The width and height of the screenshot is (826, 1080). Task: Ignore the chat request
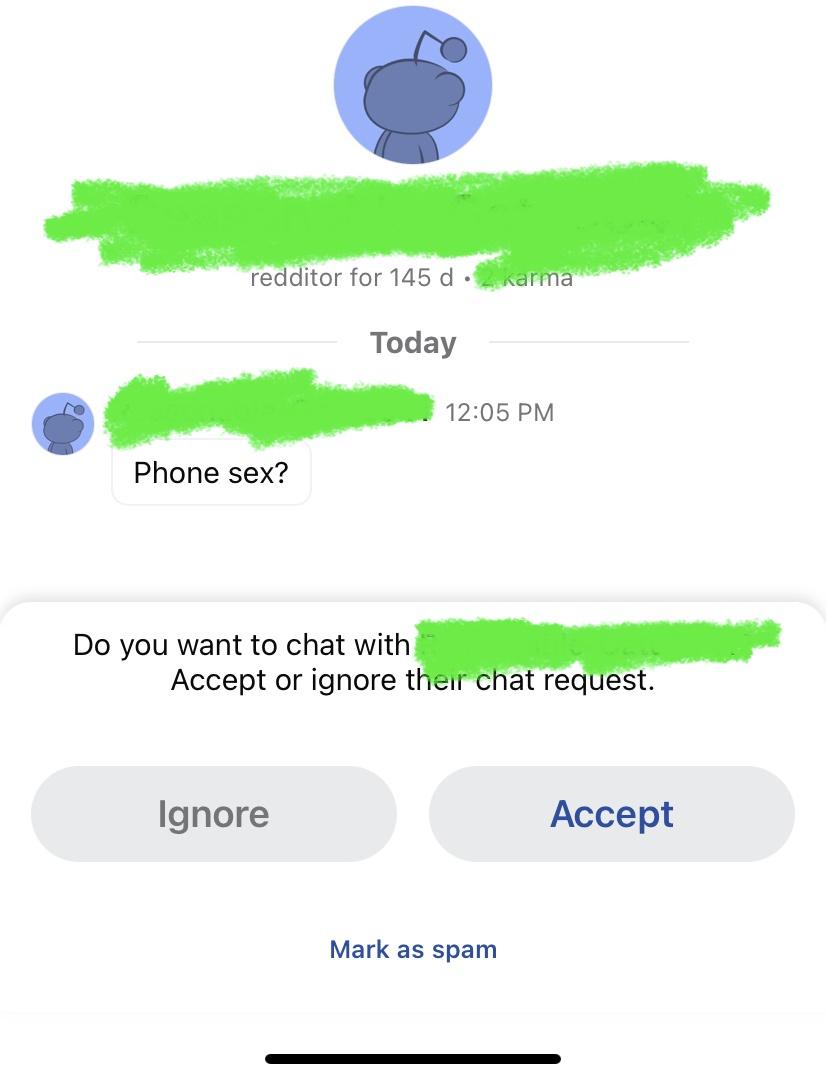(x=213, y=814)
